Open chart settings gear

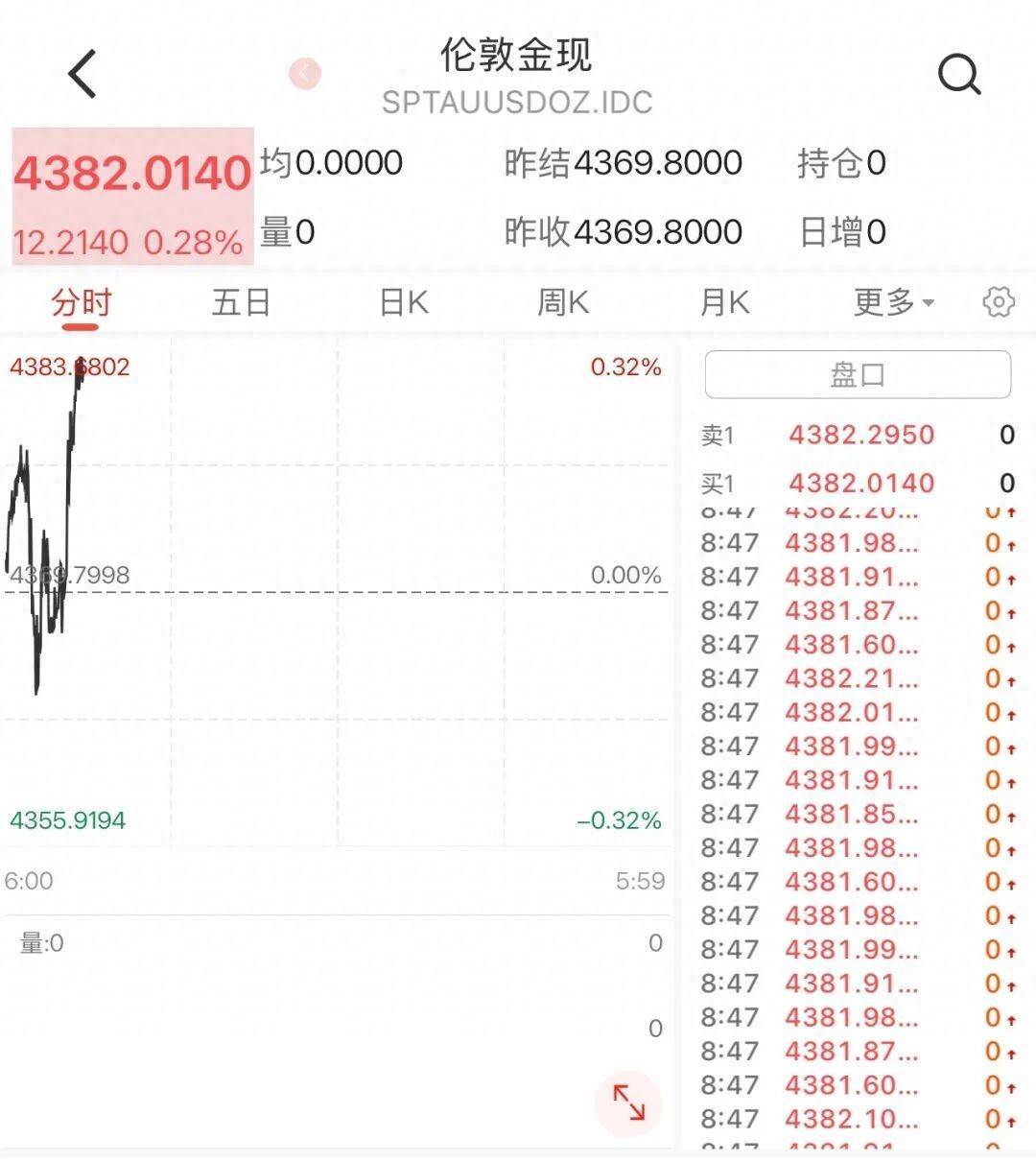[x=999, y=302]
